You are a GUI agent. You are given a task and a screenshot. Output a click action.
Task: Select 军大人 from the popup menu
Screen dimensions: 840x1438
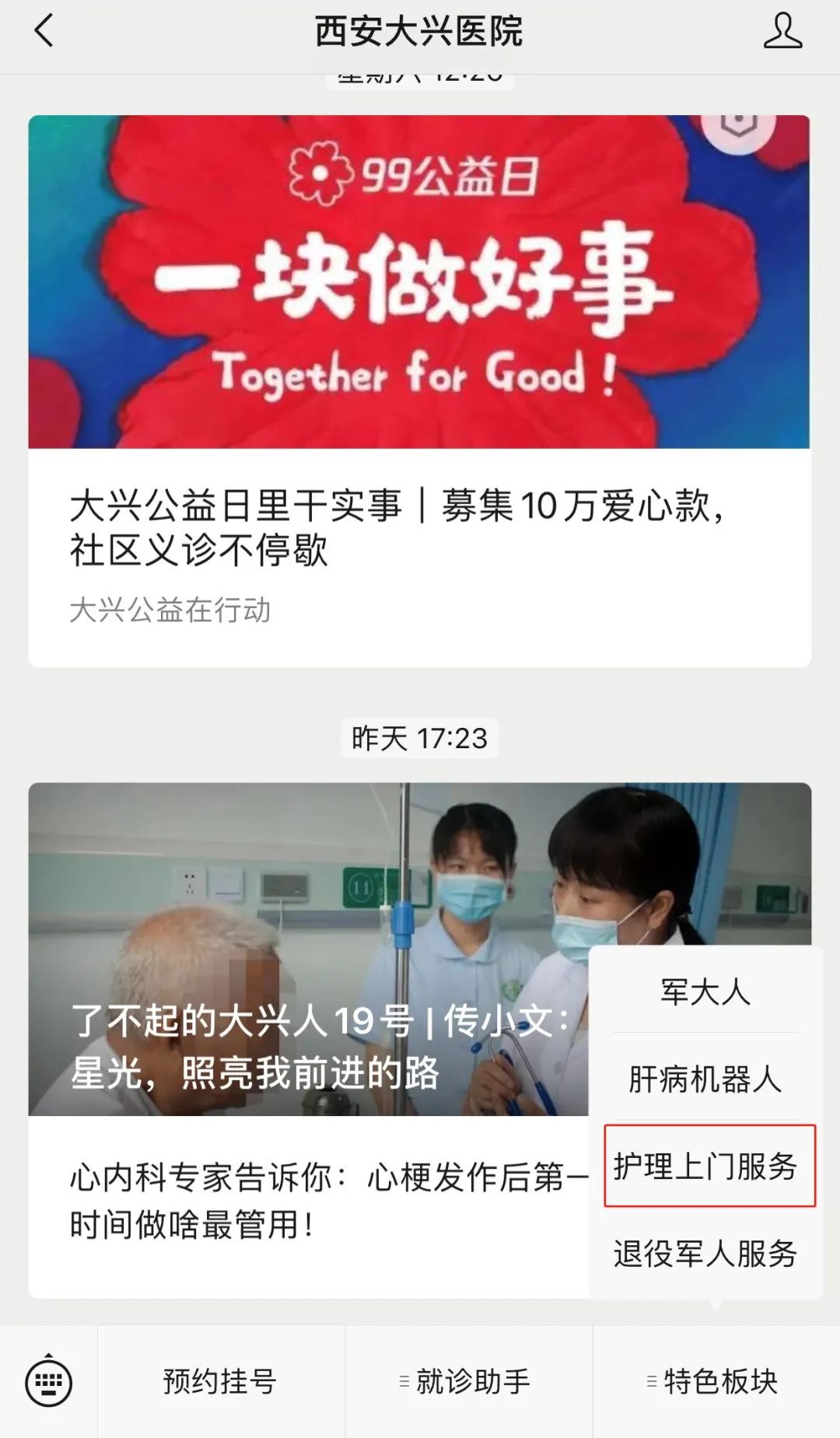[x=705, y=992]
